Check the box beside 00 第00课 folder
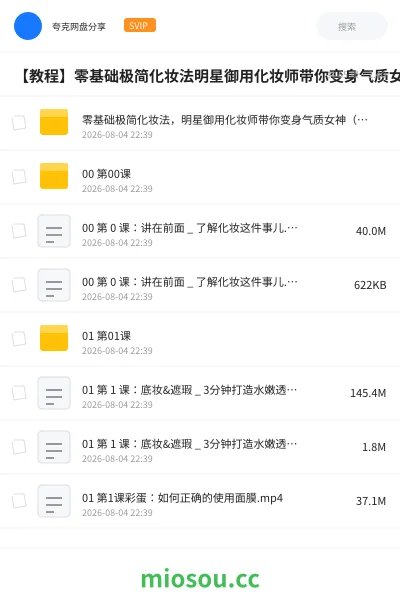The height and width of the screenshot is (600, 400). (19, 177)
